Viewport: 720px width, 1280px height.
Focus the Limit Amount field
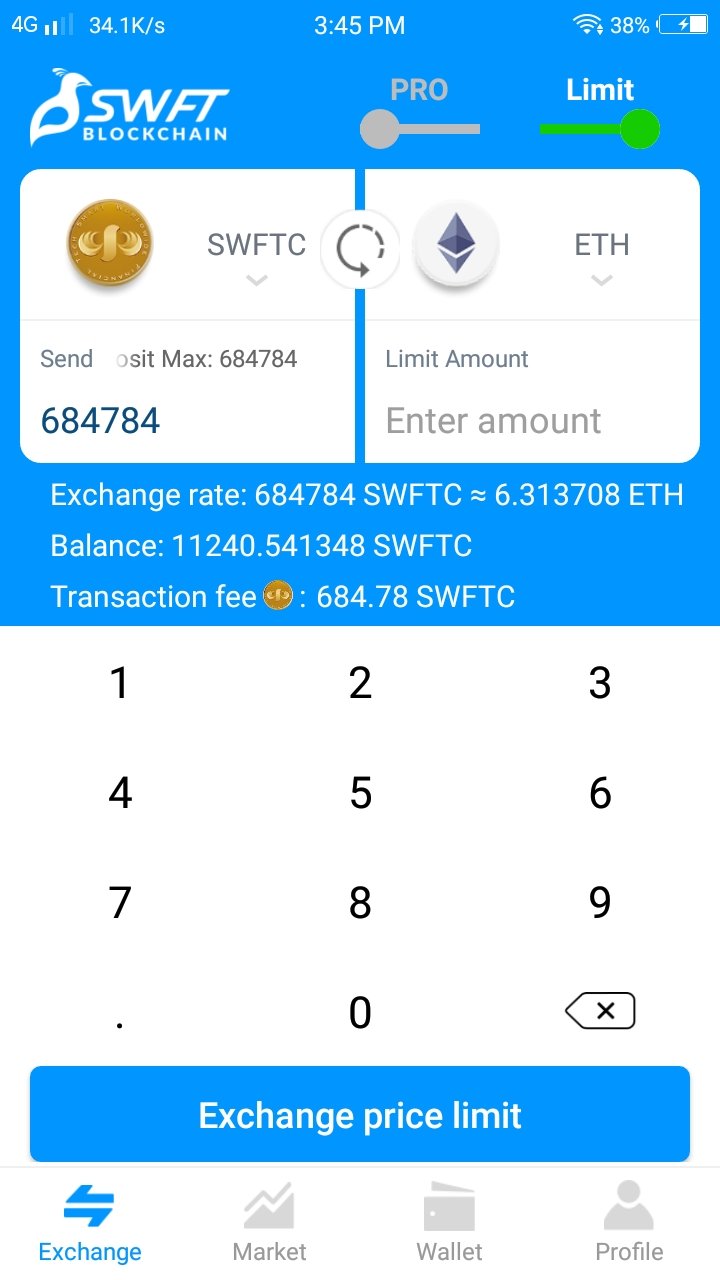click(x=530, y=420)
